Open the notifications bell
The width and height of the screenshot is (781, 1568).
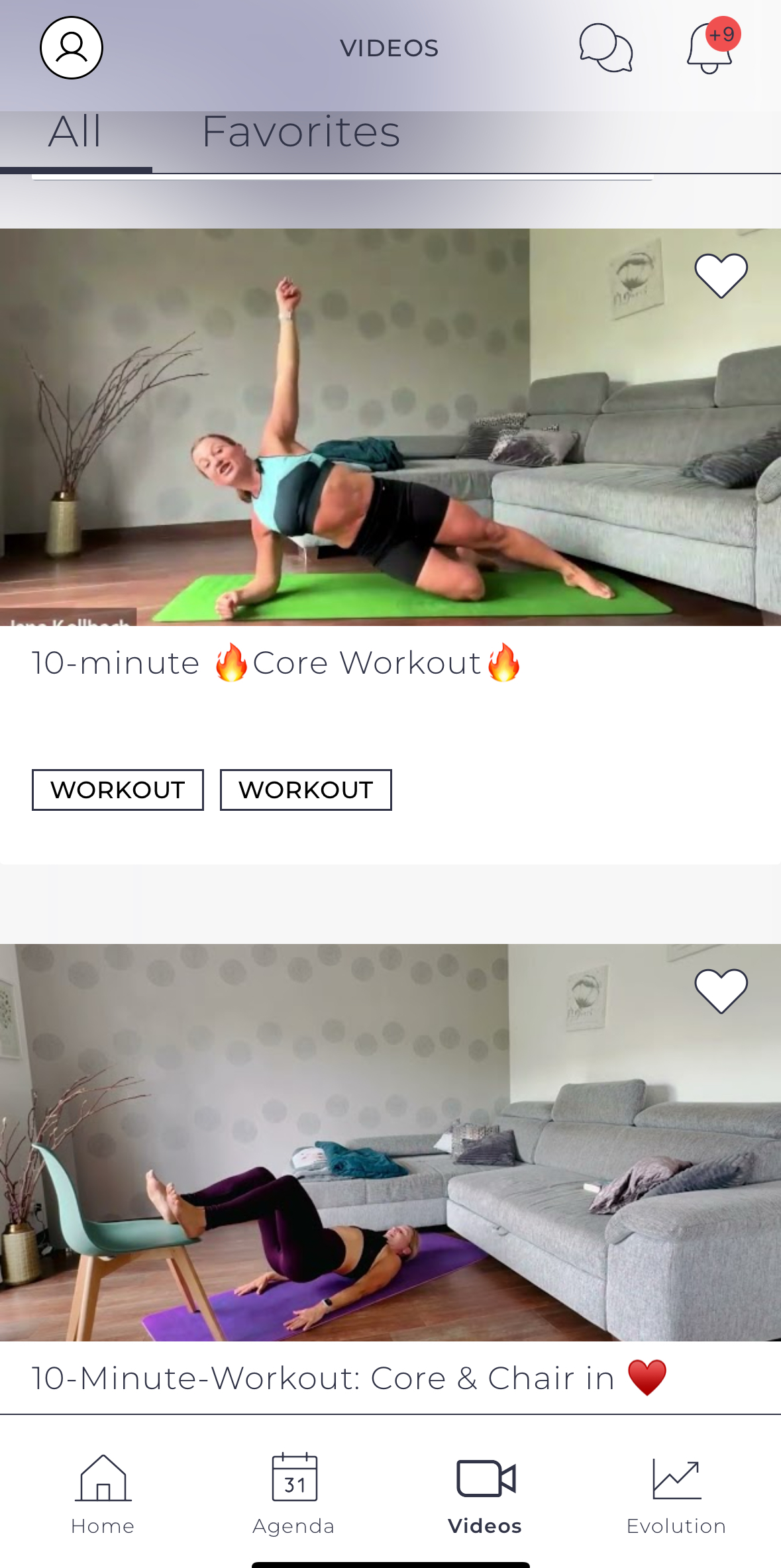710,48
